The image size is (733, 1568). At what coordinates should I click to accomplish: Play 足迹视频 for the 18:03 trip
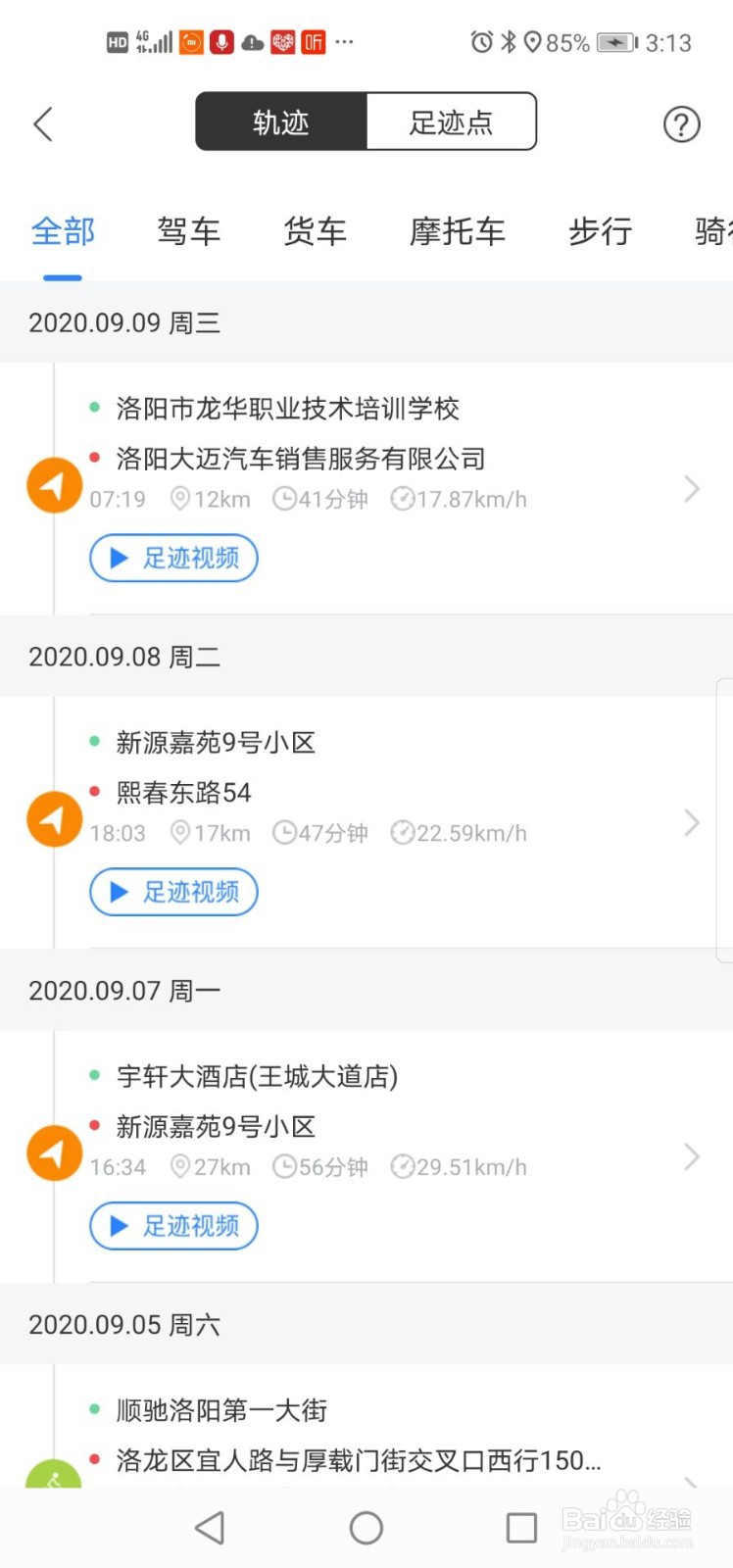coord(173,892)
